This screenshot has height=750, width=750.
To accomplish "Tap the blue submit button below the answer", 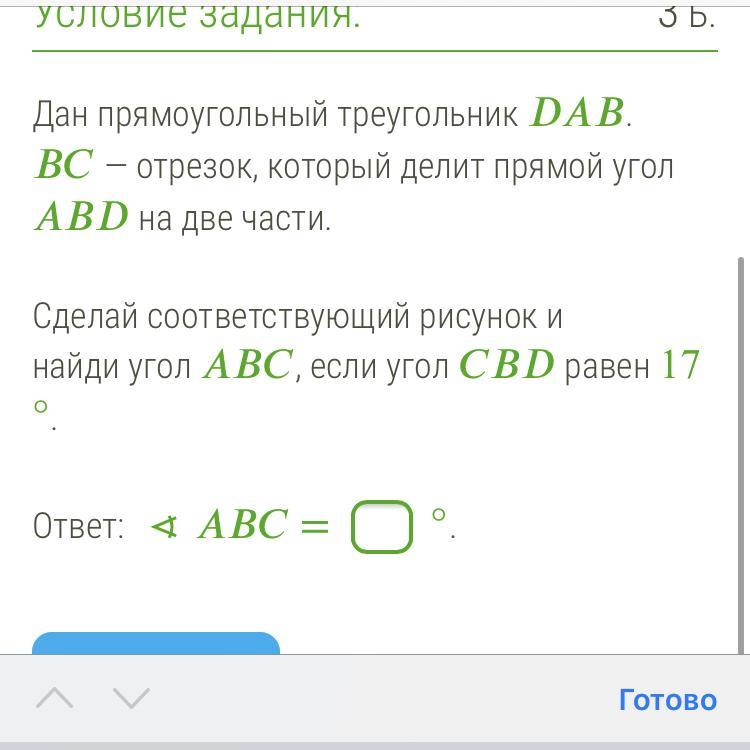I will tap(156, 643).
